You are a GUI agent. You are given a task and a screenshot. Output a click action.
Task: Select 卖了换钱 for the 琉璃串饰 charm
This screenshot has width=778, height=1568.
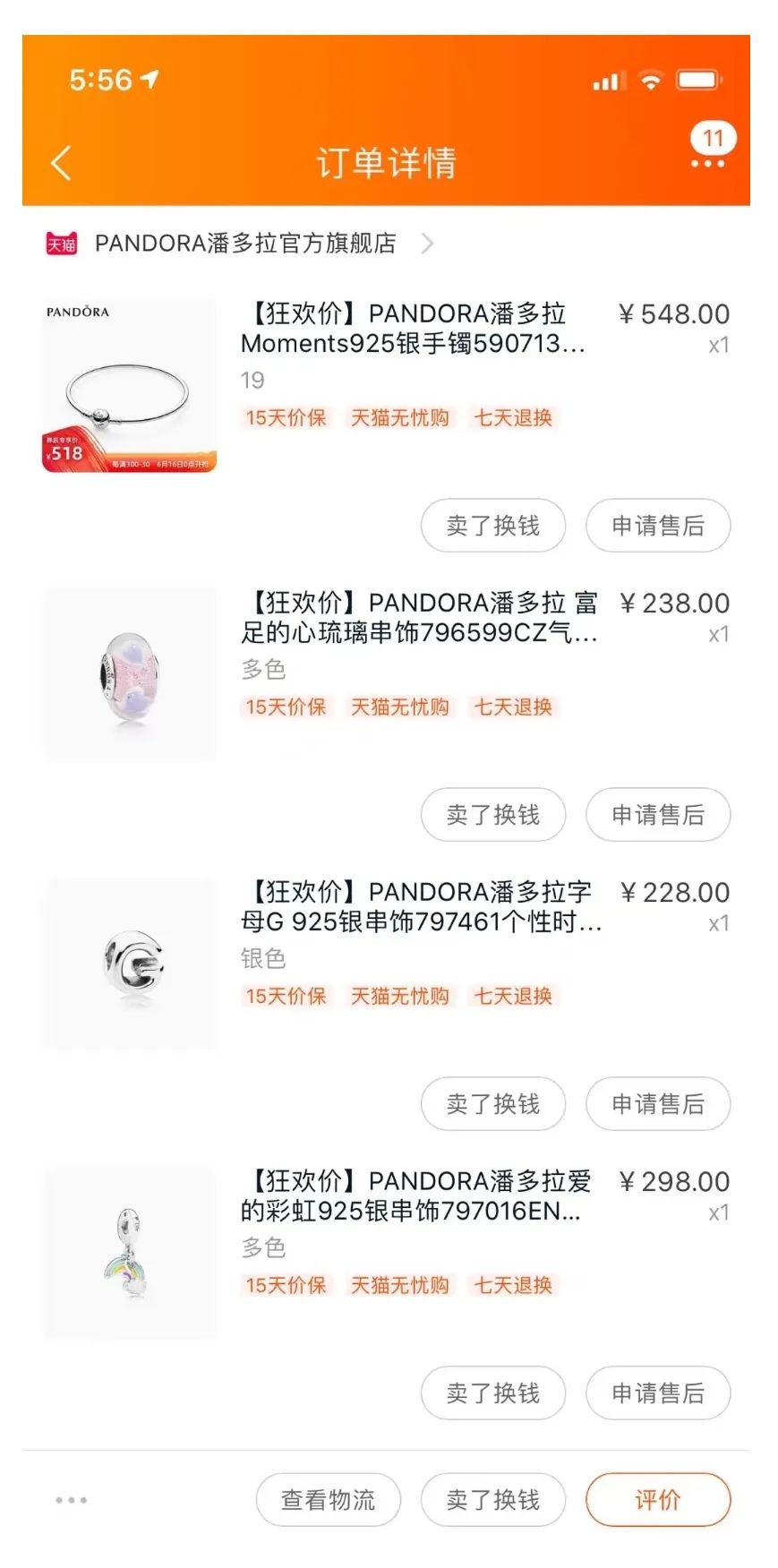492,815
